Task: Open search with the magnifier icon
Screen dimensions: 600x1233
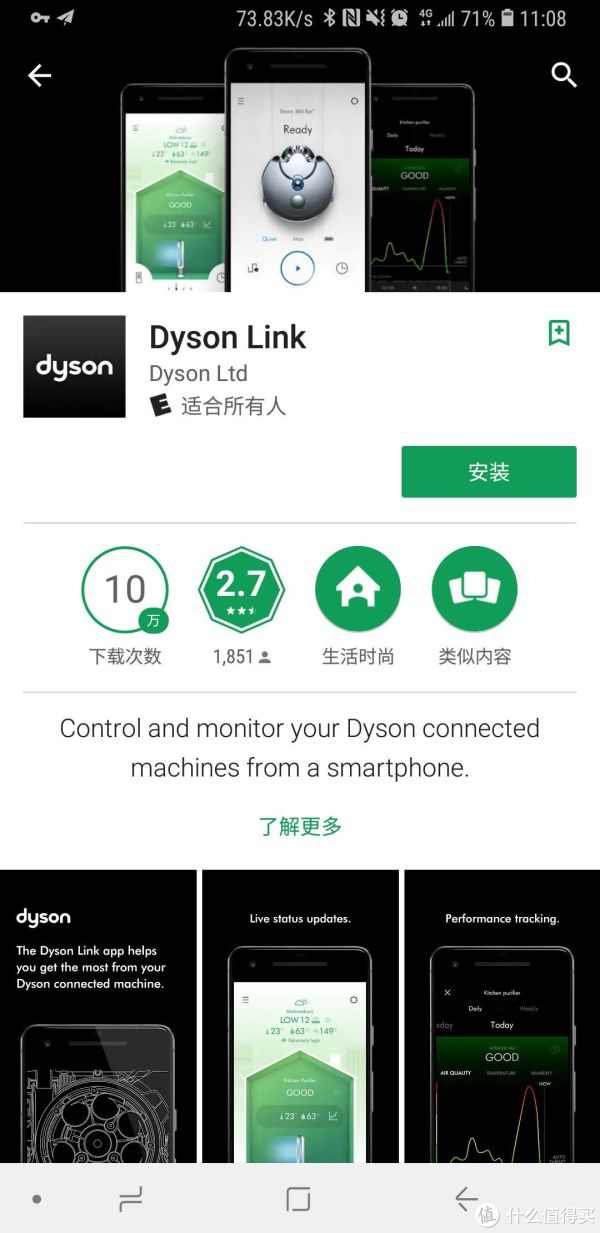Action: pos(564,75)
